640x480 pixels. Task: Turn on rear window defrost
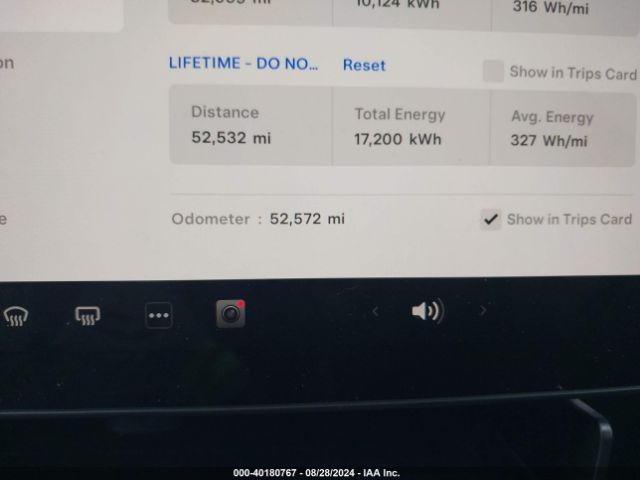(x=88, y=316)
